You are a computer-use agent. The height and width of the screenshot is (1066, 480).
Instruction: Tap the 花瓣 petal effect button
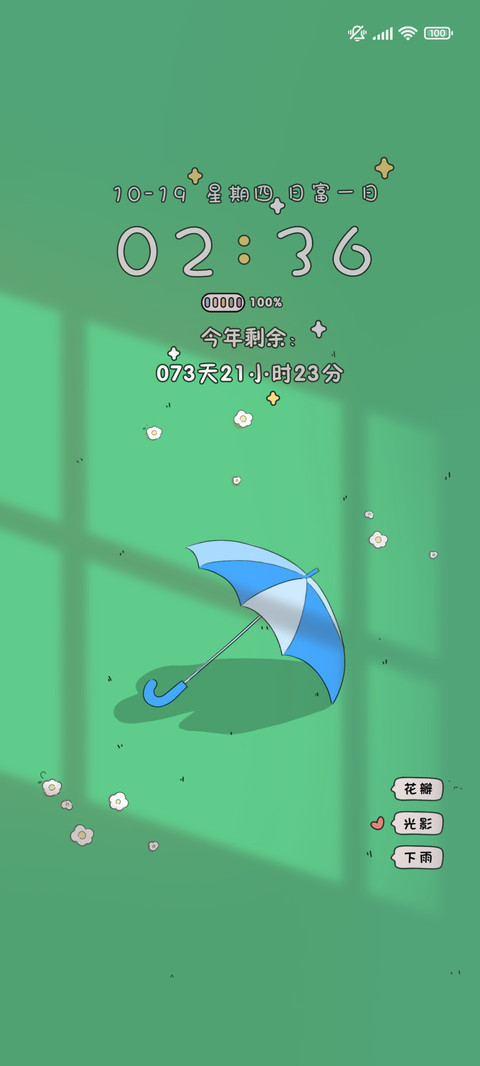tap(418, 789)
